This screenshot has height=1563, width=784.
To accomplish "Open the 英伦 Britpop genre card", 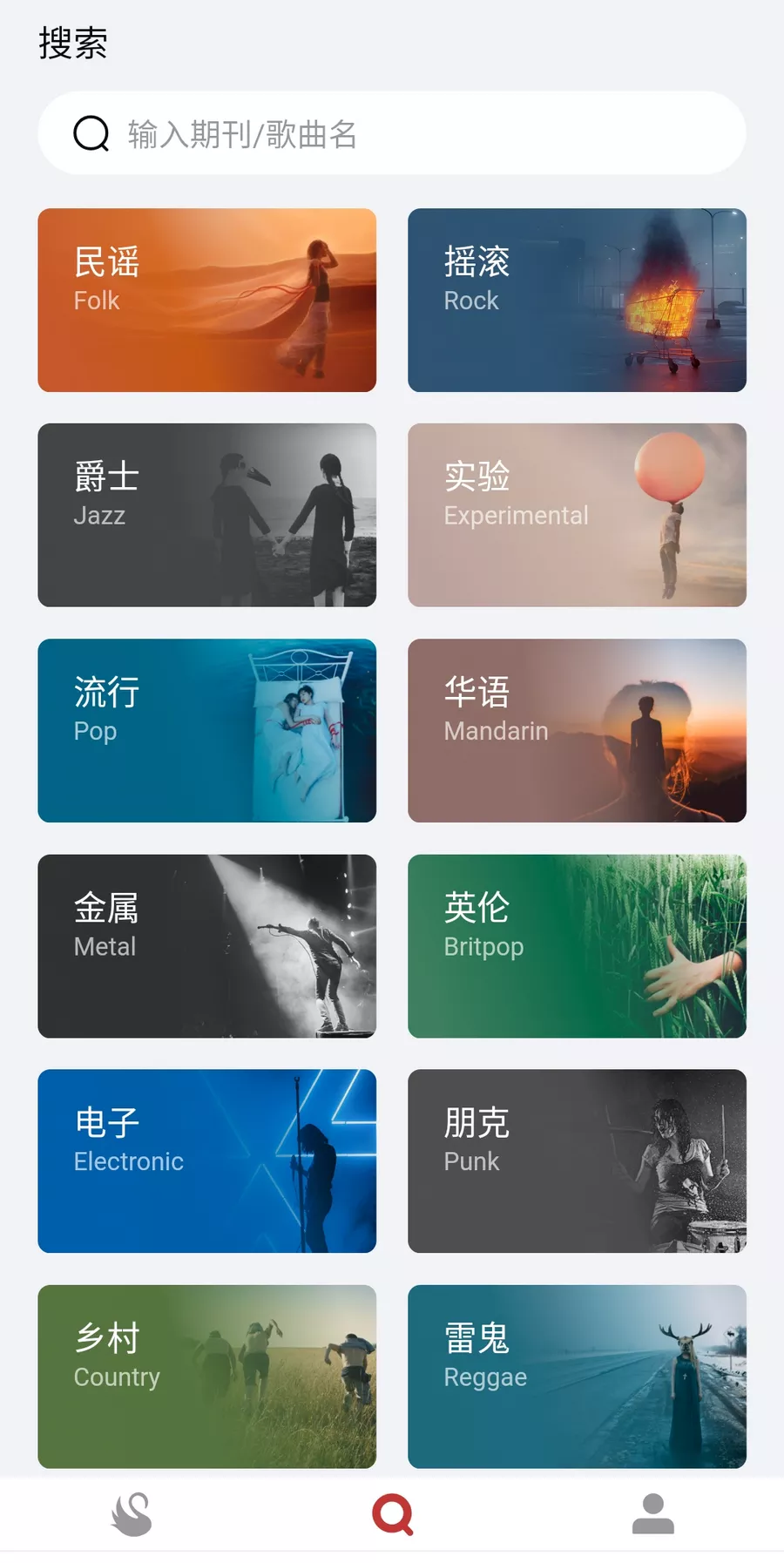I will [577, 945].
